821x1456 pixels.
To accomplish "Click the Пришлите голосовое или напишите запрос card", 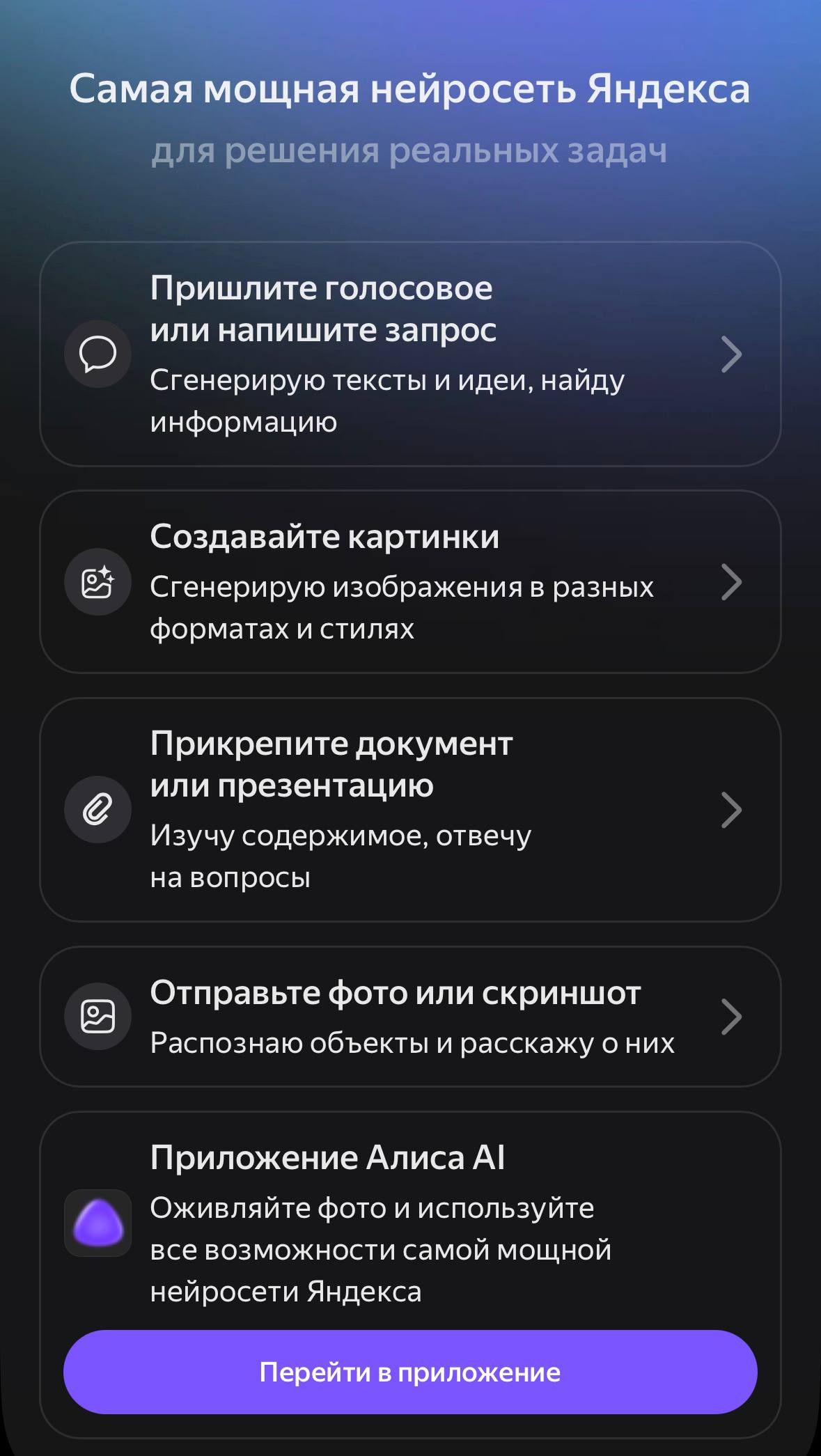I will coord(410,354).
